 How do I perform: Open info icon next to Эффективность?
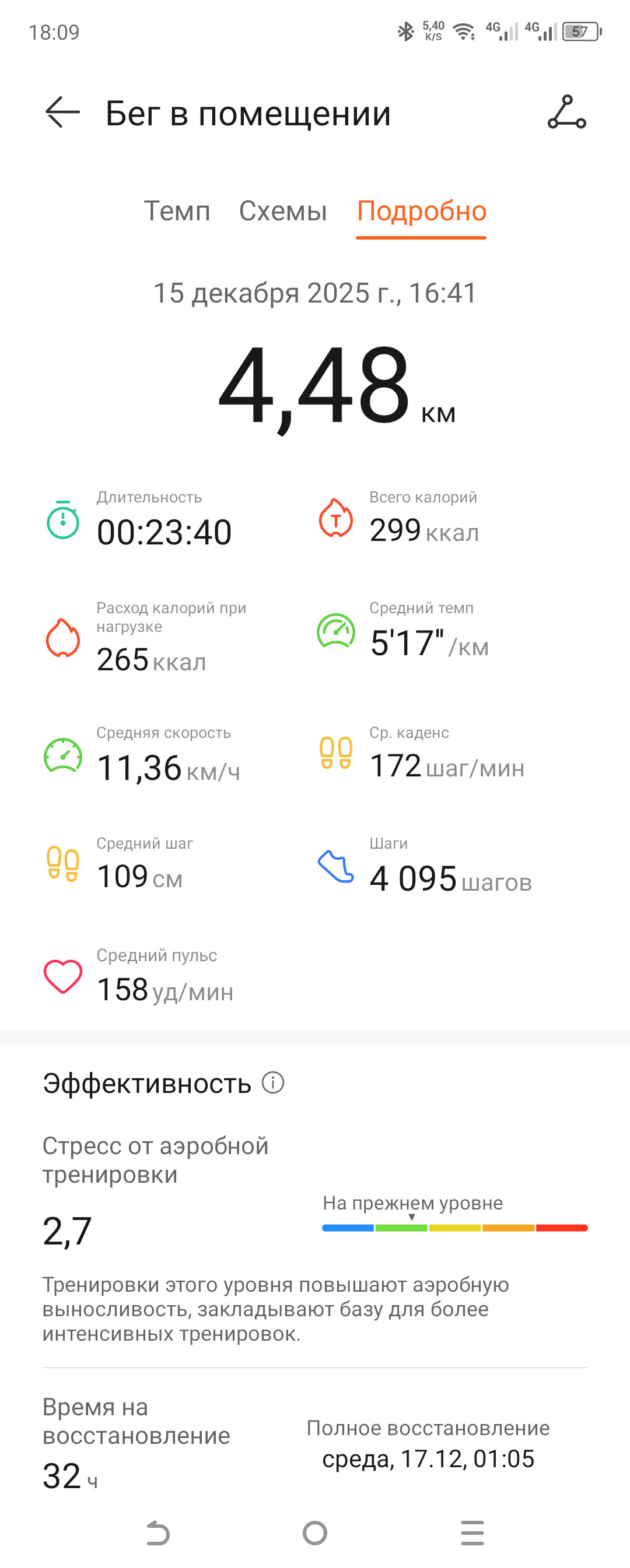(x=273, y=1083)
